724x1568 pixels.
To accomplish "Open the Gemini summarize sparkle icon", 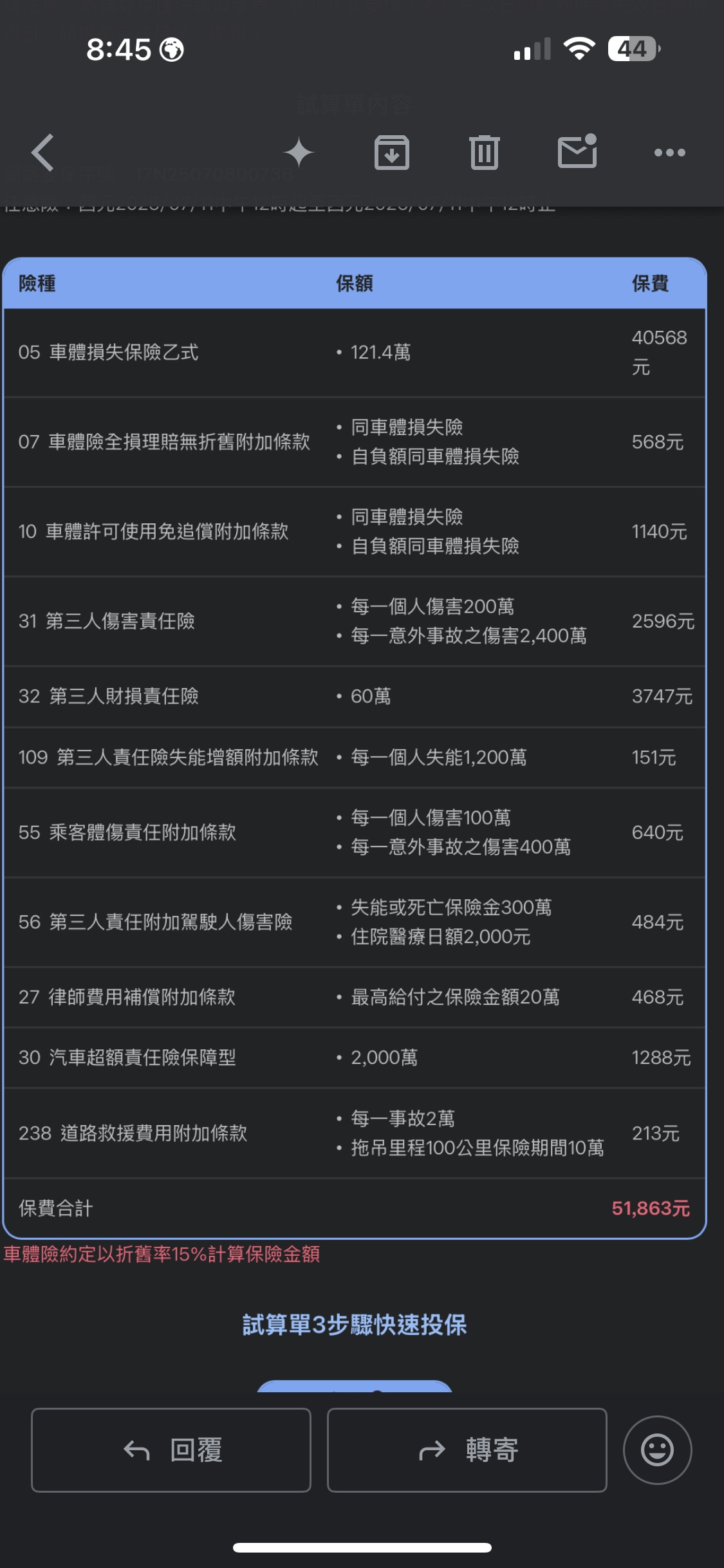I will coord(299,153).
